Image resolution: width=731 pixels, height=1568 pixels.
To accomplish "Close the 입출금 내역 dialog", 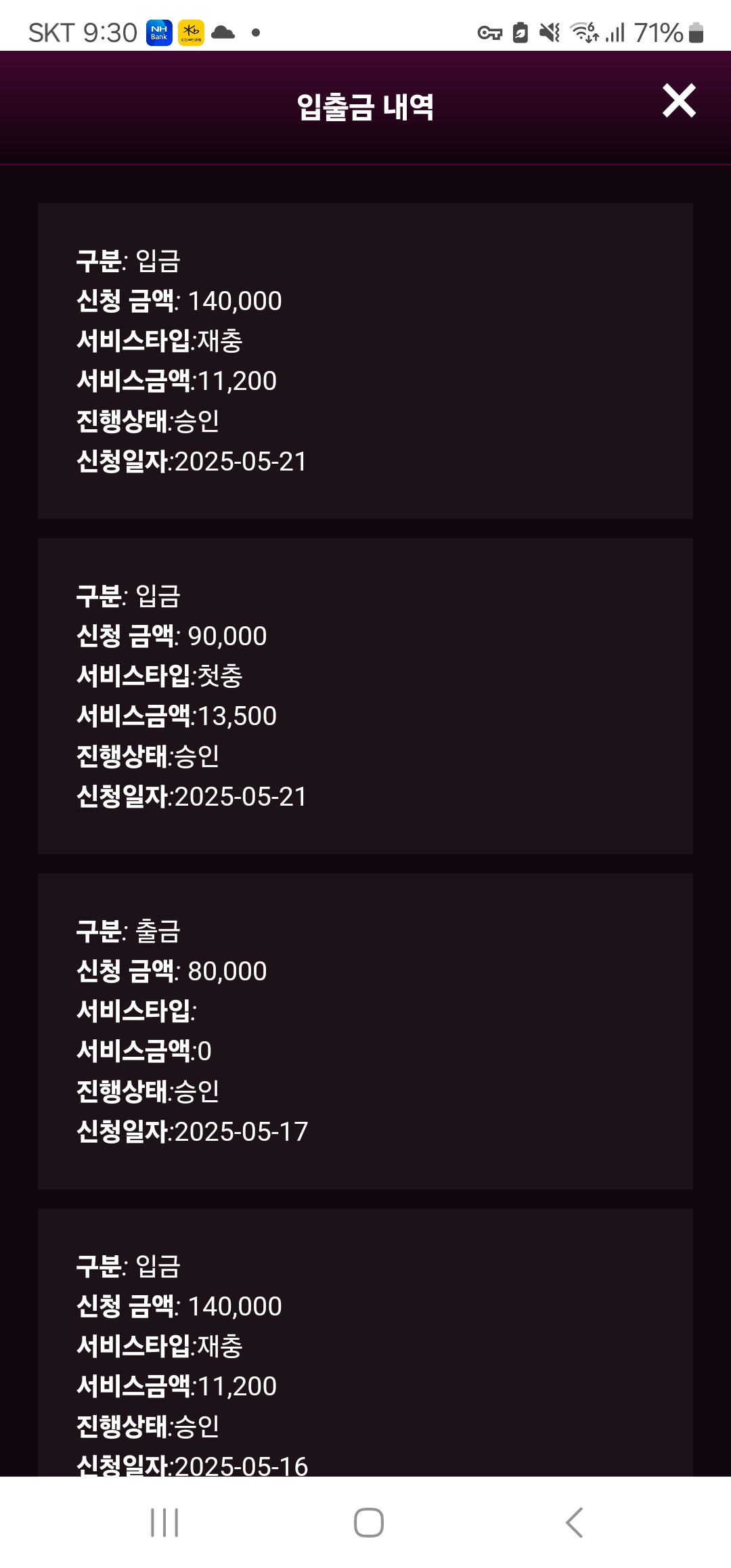I will (679, 101).
